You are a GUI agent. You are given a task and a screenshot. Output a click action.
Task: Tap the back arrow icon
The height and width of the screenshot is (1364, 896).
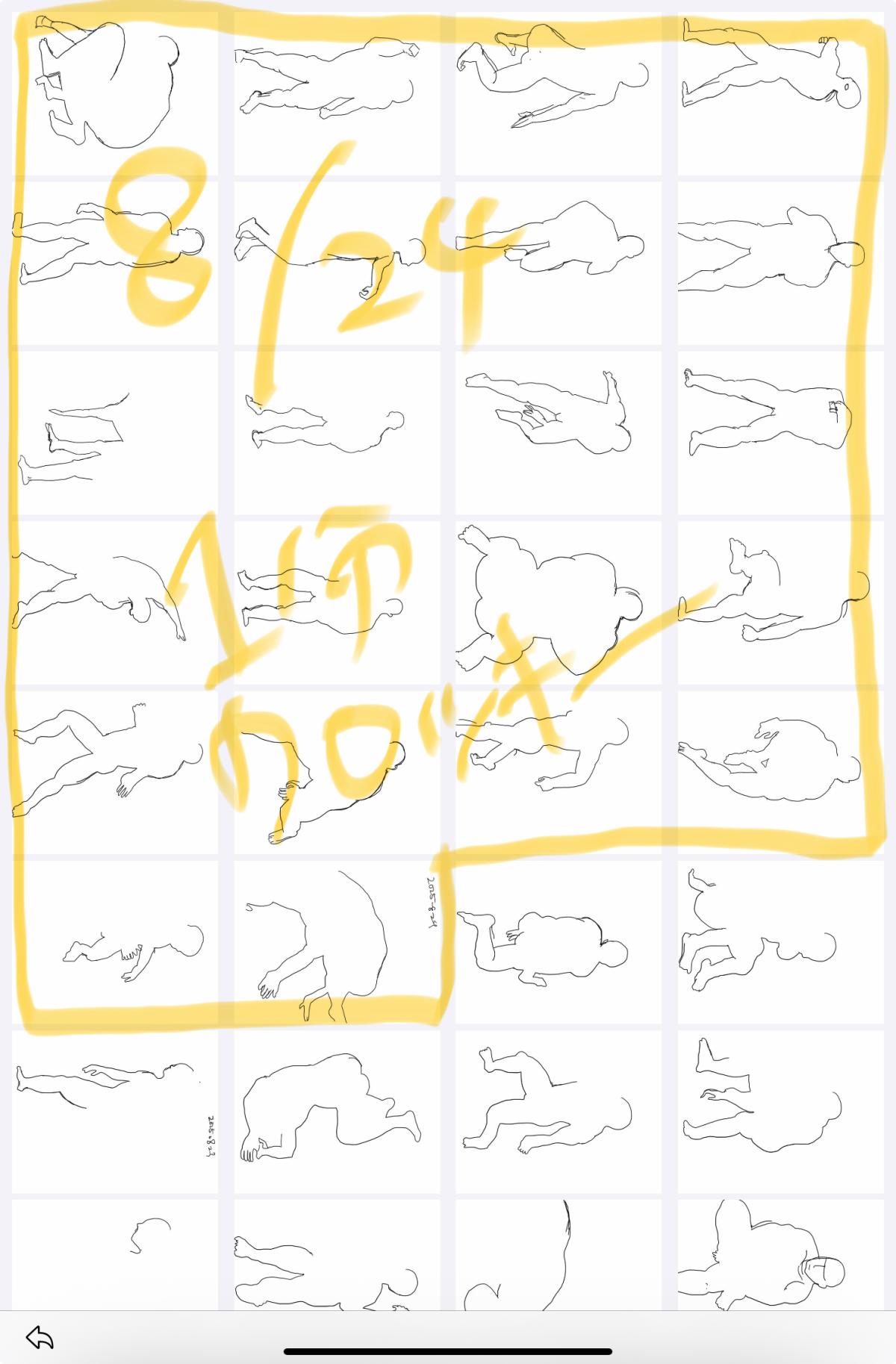pos(40,1337)
